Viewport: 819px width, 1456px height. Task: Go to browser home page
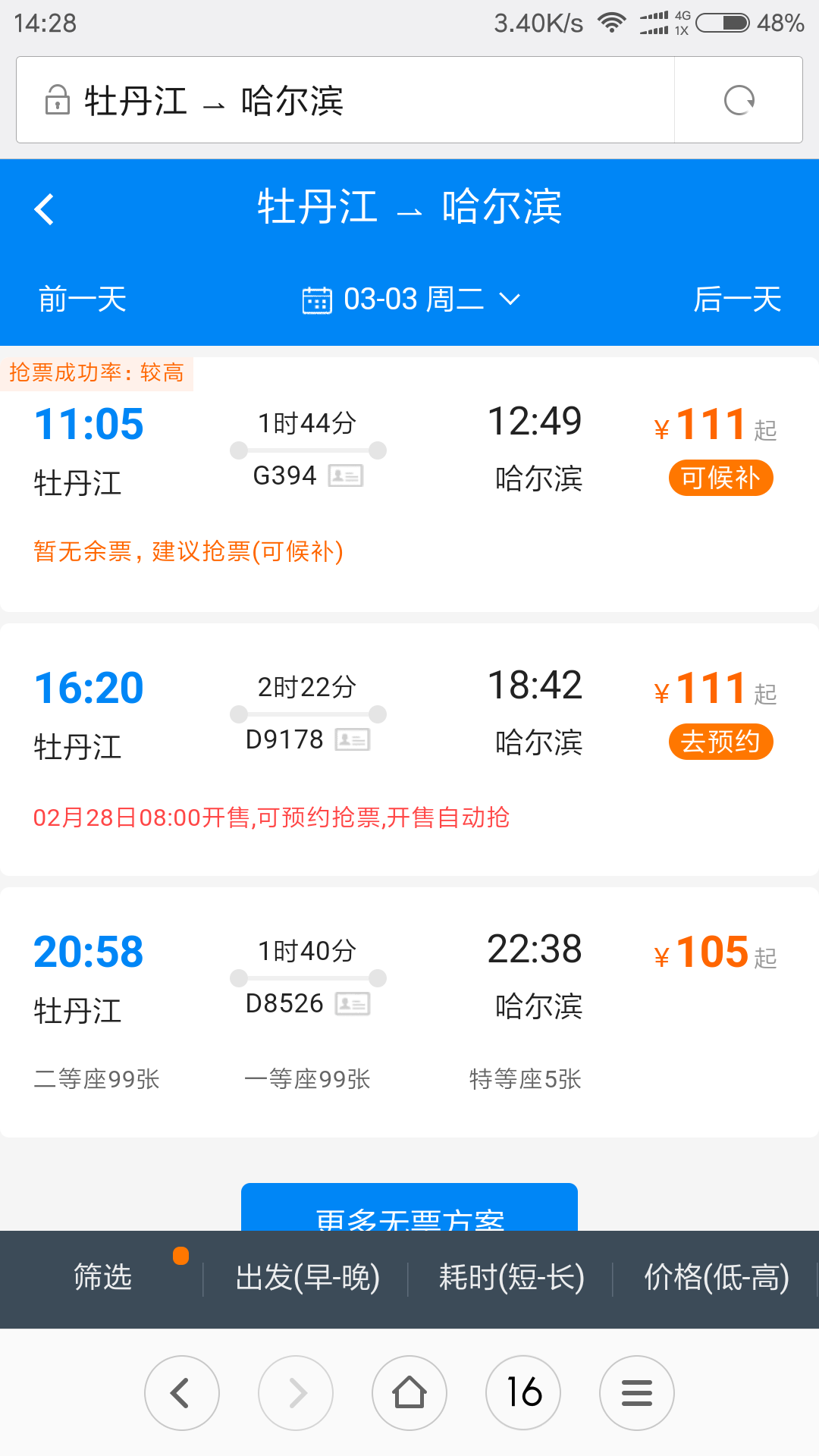409,1393
